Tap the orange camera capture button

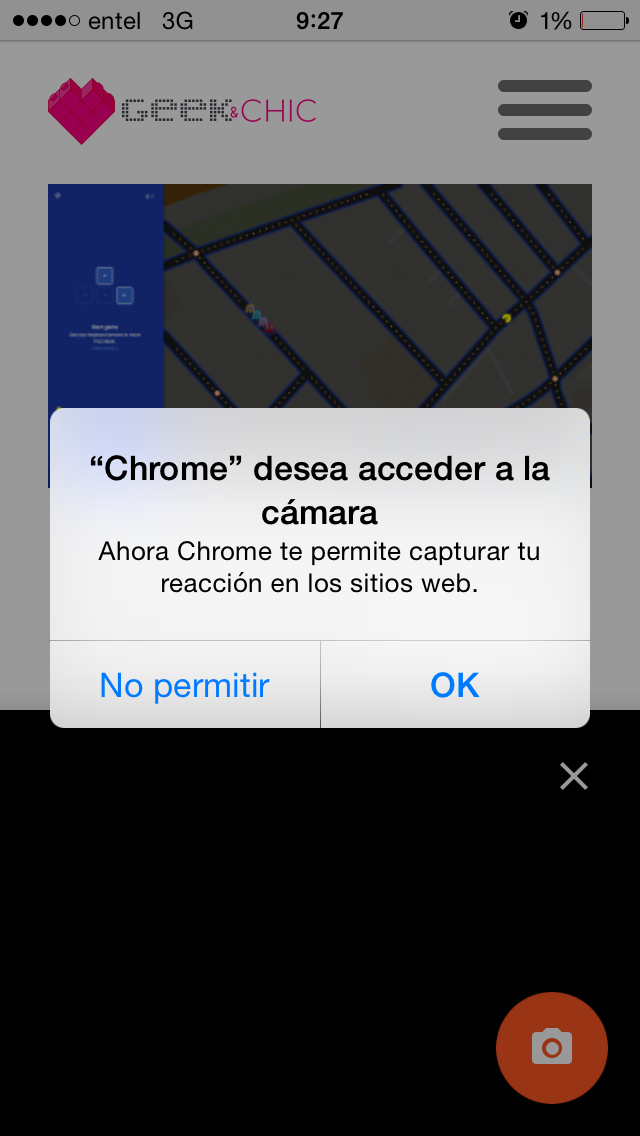click(552, 1047)
